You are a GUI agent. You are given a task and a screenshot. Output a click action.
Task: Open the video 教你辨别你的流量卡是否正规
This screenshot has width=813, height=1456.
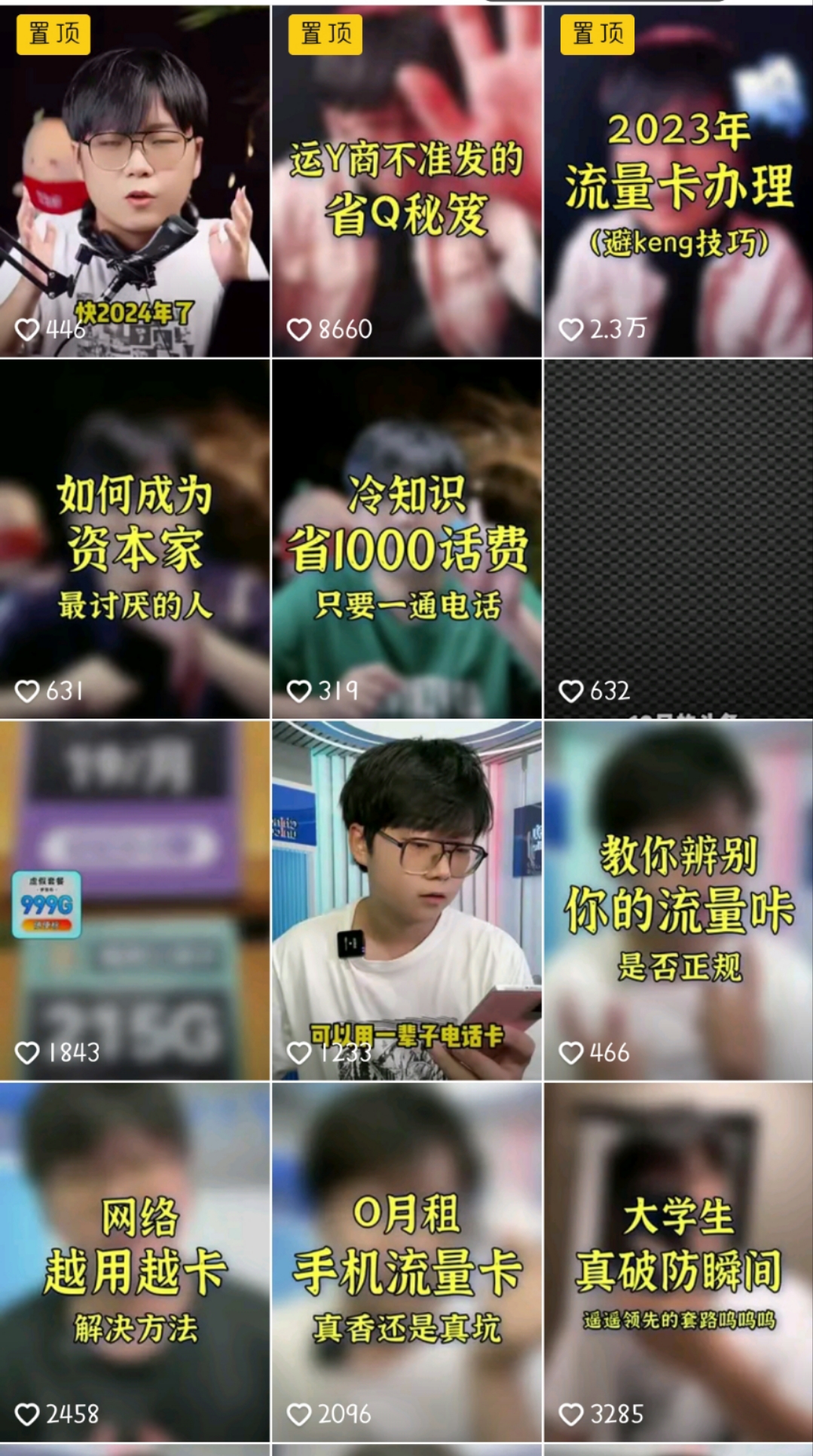678,900
